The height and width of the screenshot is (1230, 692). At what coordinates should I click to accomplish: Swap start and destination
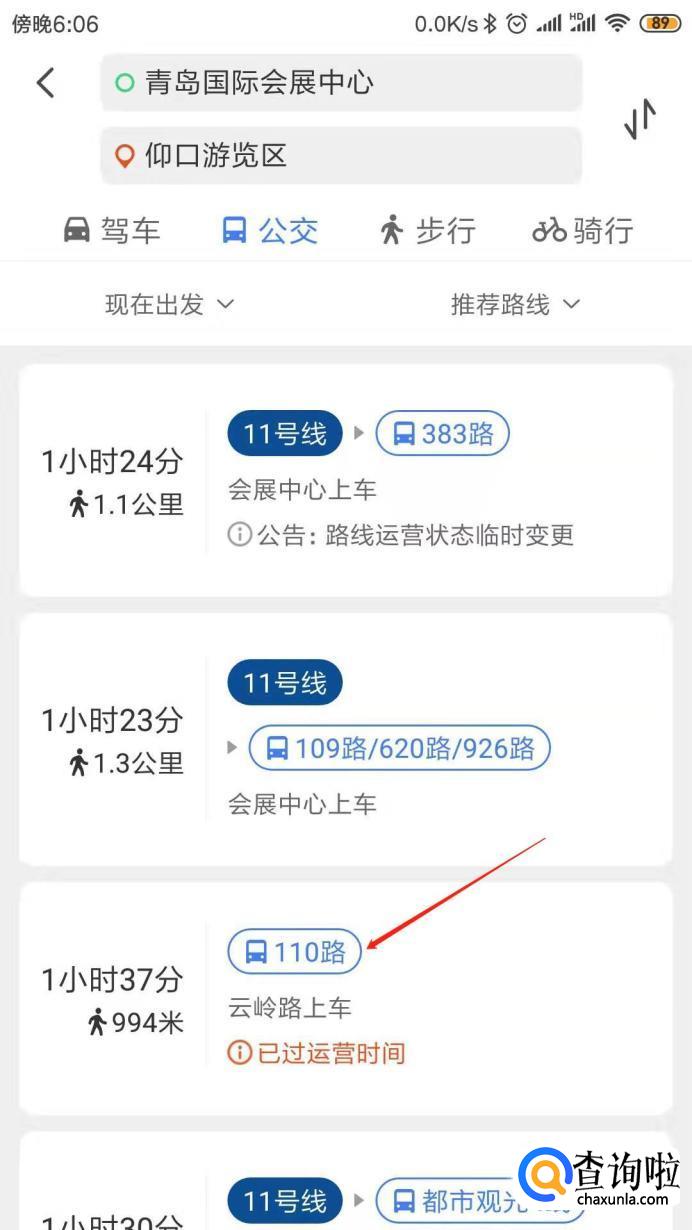640,119
